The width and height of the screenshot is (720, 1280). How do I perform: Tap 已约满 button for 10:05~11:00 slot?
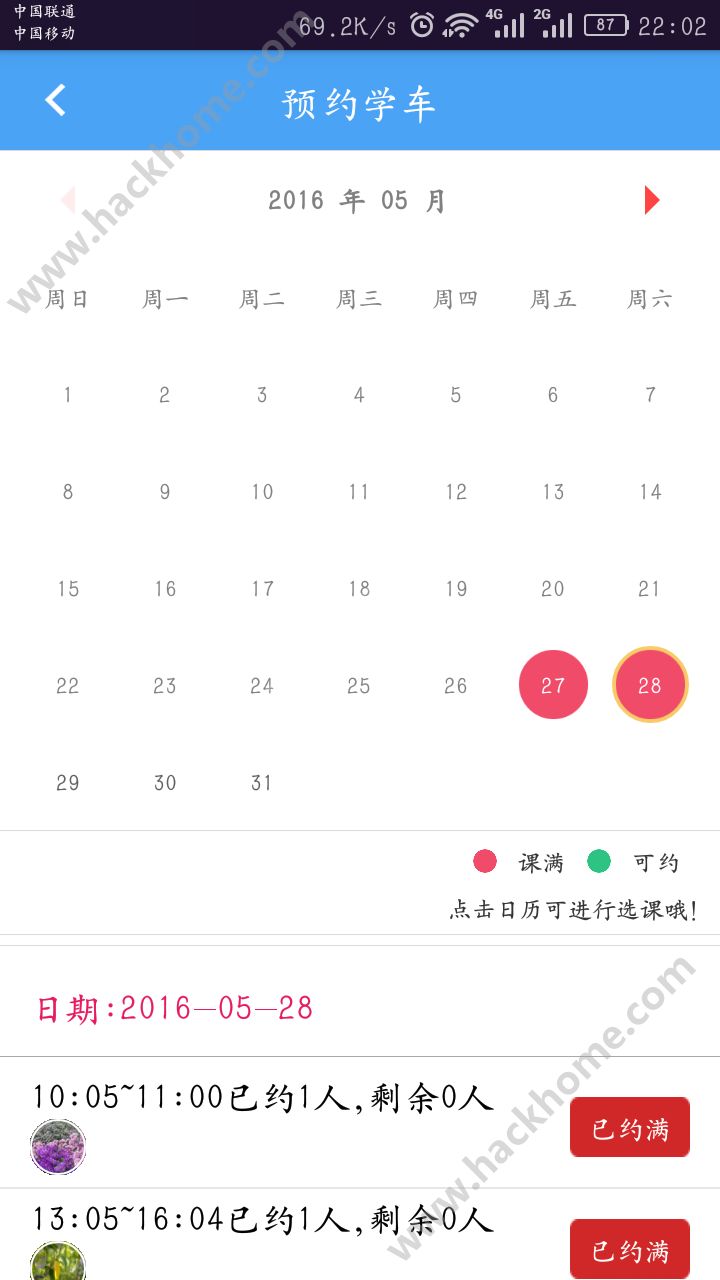point(630,1128)
